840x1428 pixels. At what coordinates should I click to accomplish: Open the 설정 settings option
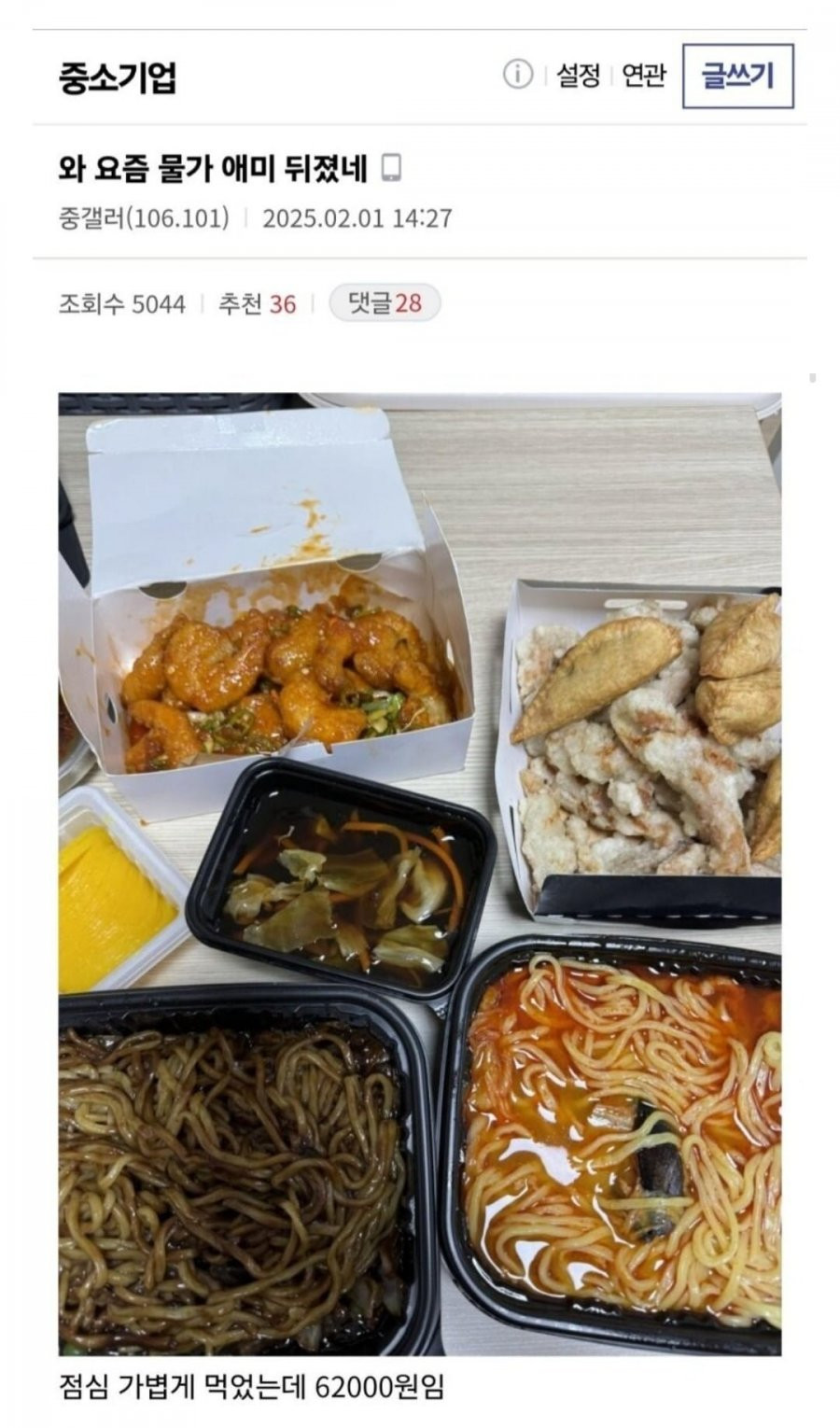579,76
